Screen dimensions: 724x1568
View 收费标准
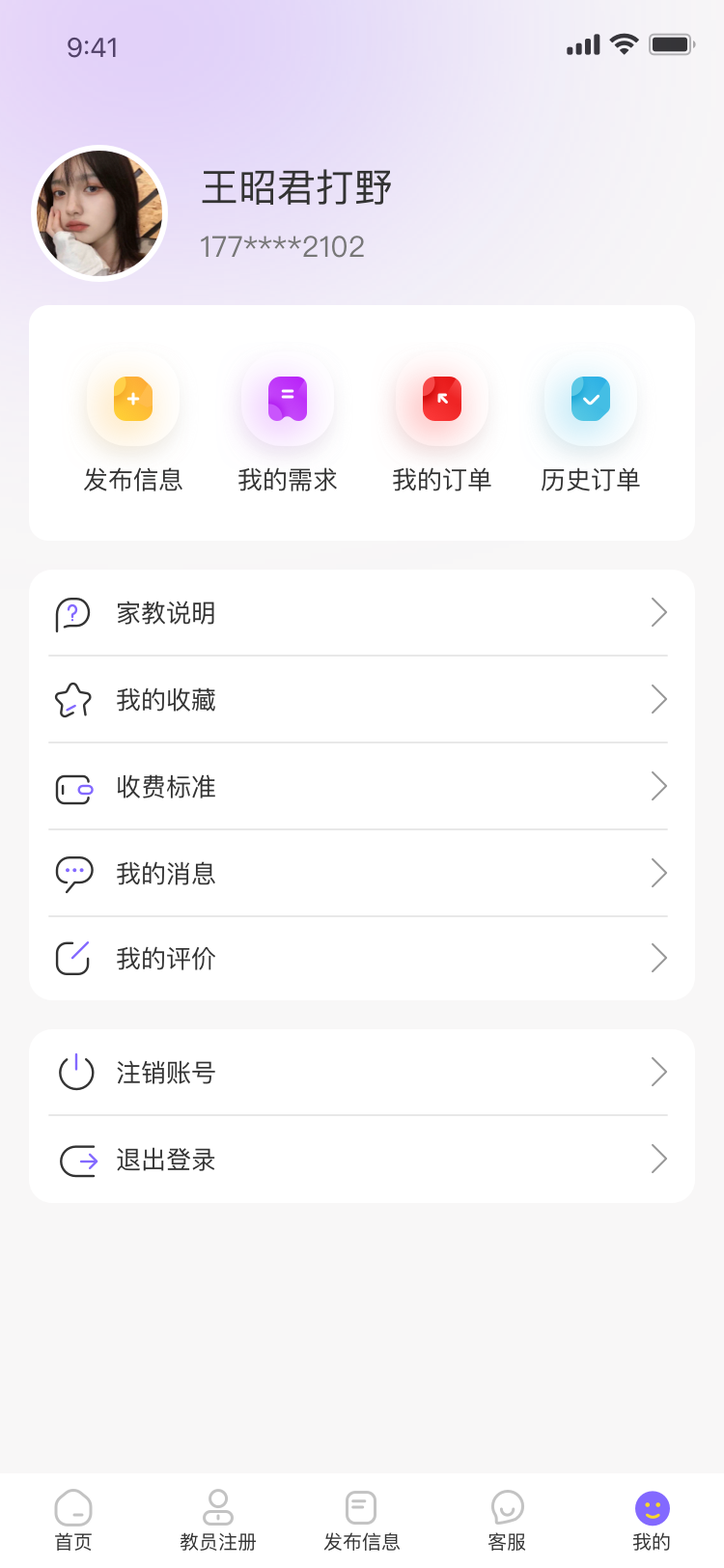pos(359,787)
